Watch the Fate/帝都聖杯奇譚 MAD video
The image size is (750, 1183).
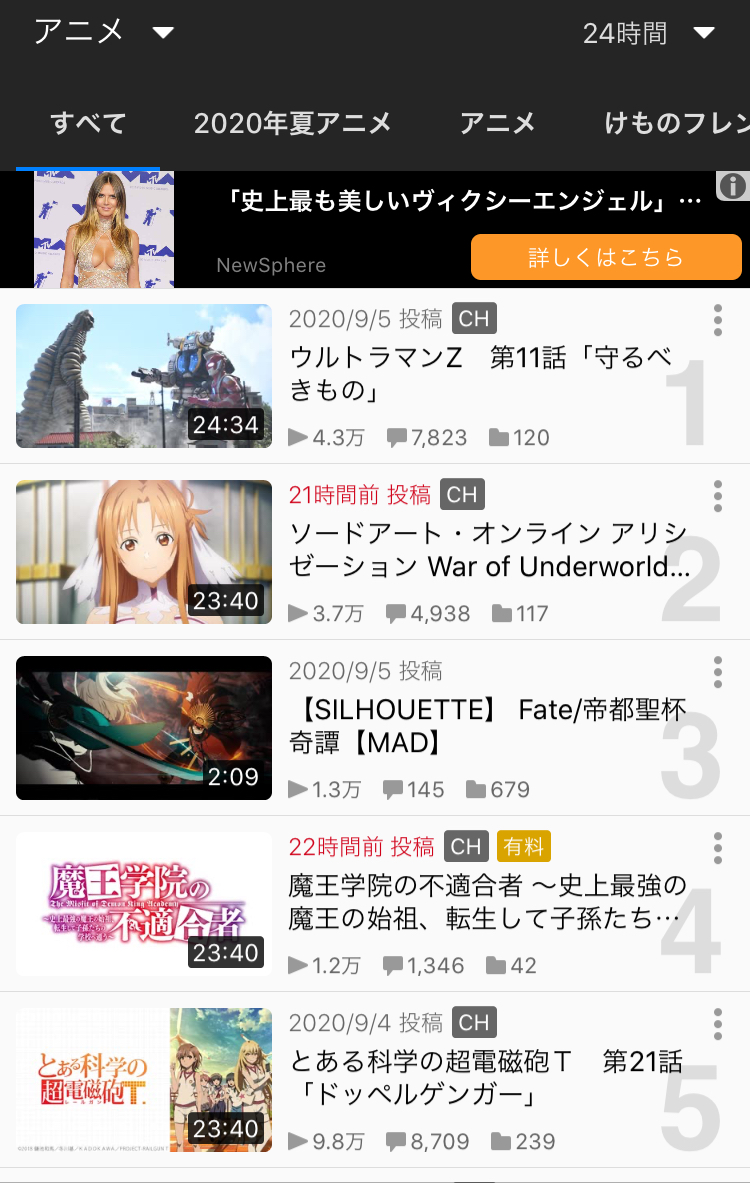coord(144,728)
